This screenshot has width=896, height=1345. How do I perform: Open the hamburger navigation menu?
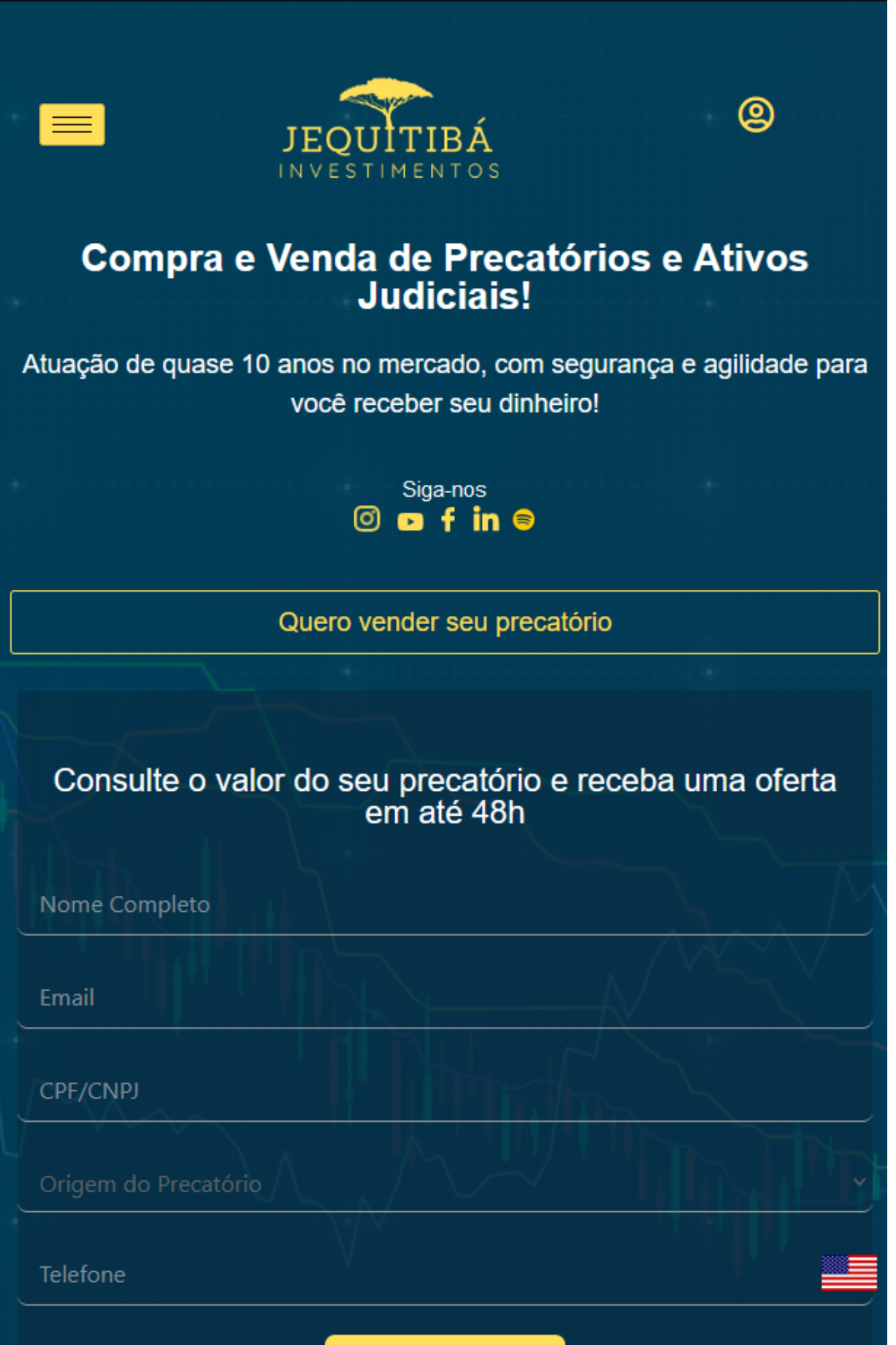(72, 125)
